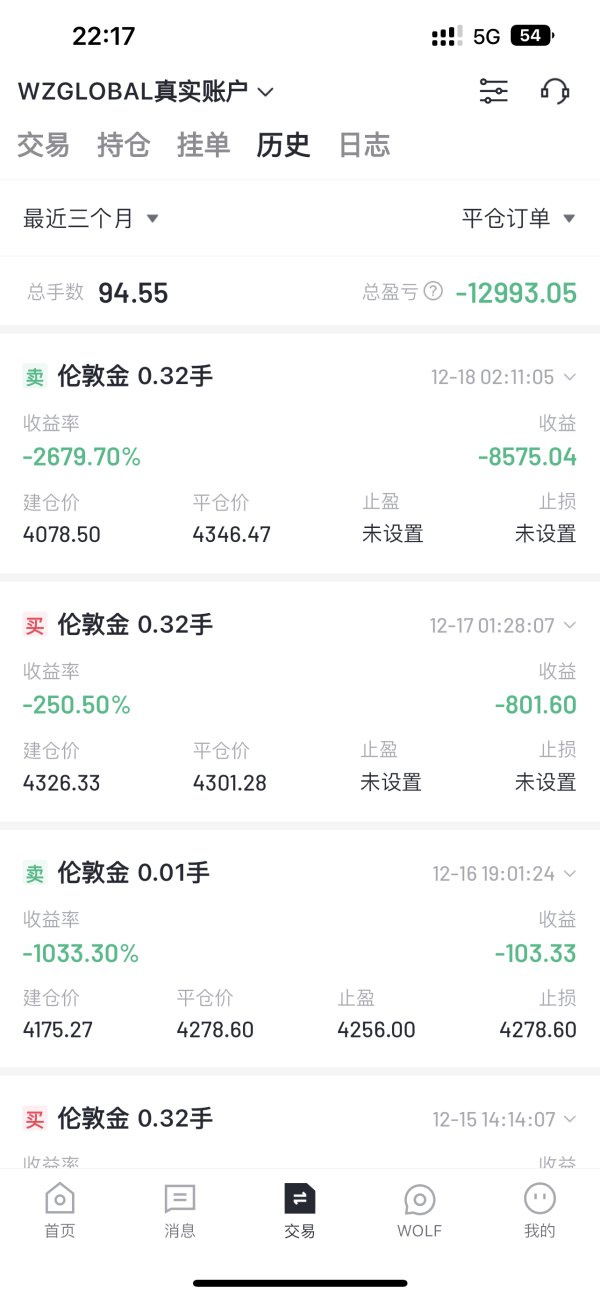
Task: Open the 平仓订单 order type filter
Action: [x=518, y=219]
